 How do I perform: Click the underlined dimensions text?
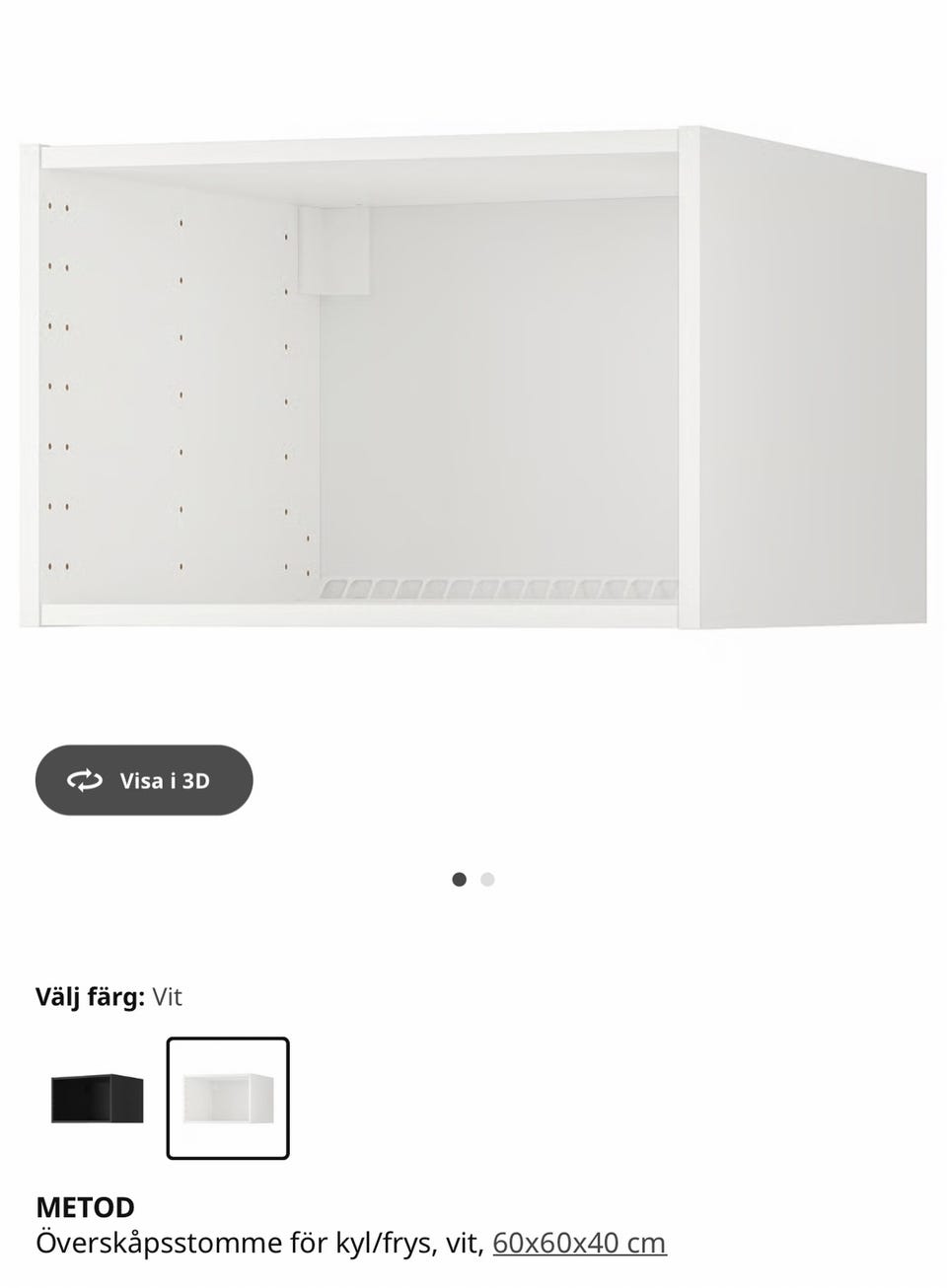[x=579, y=1244]
